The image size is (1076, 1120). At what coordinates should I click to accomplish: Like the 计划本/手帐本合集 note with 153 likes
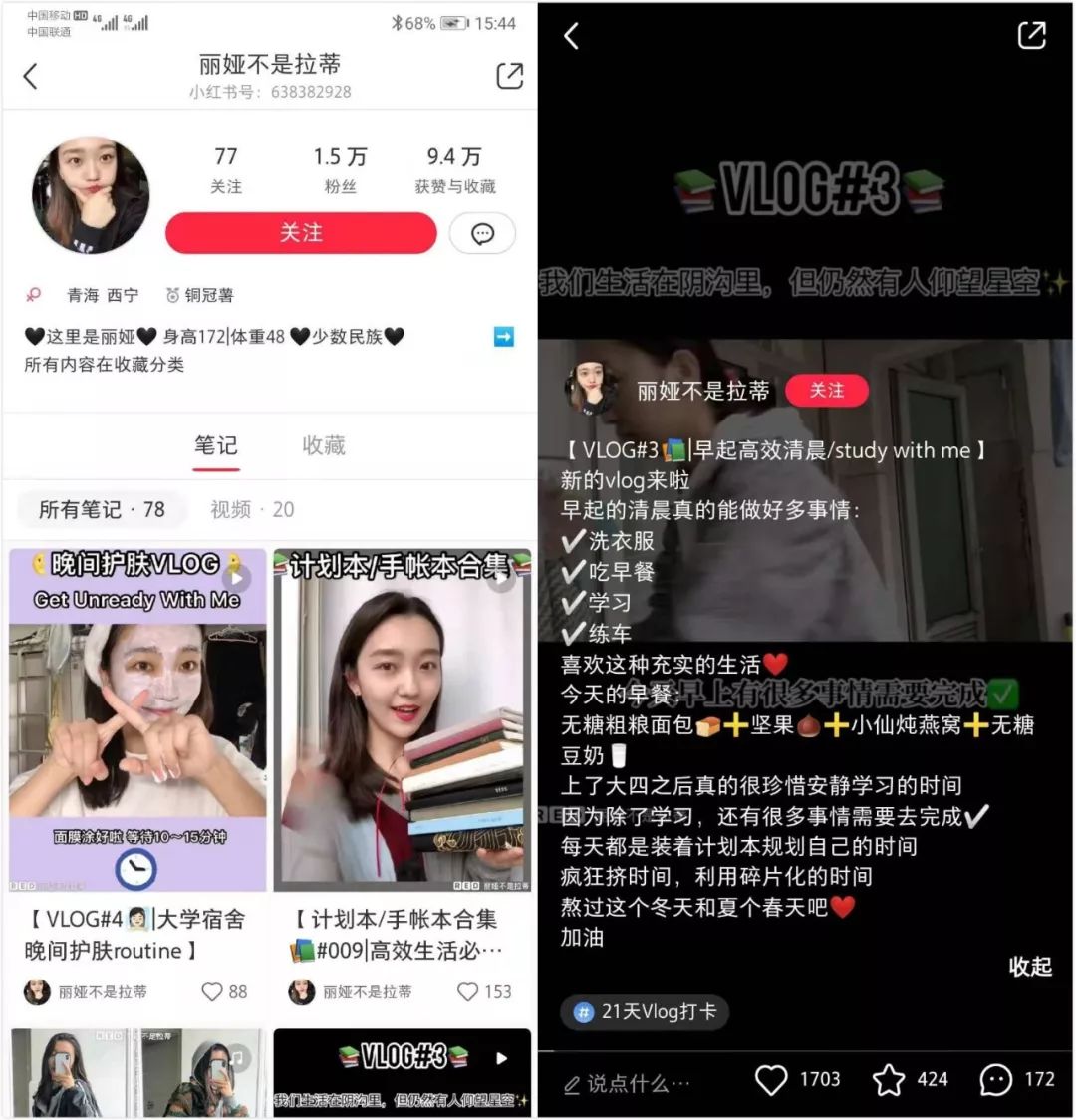coord(468,991)
